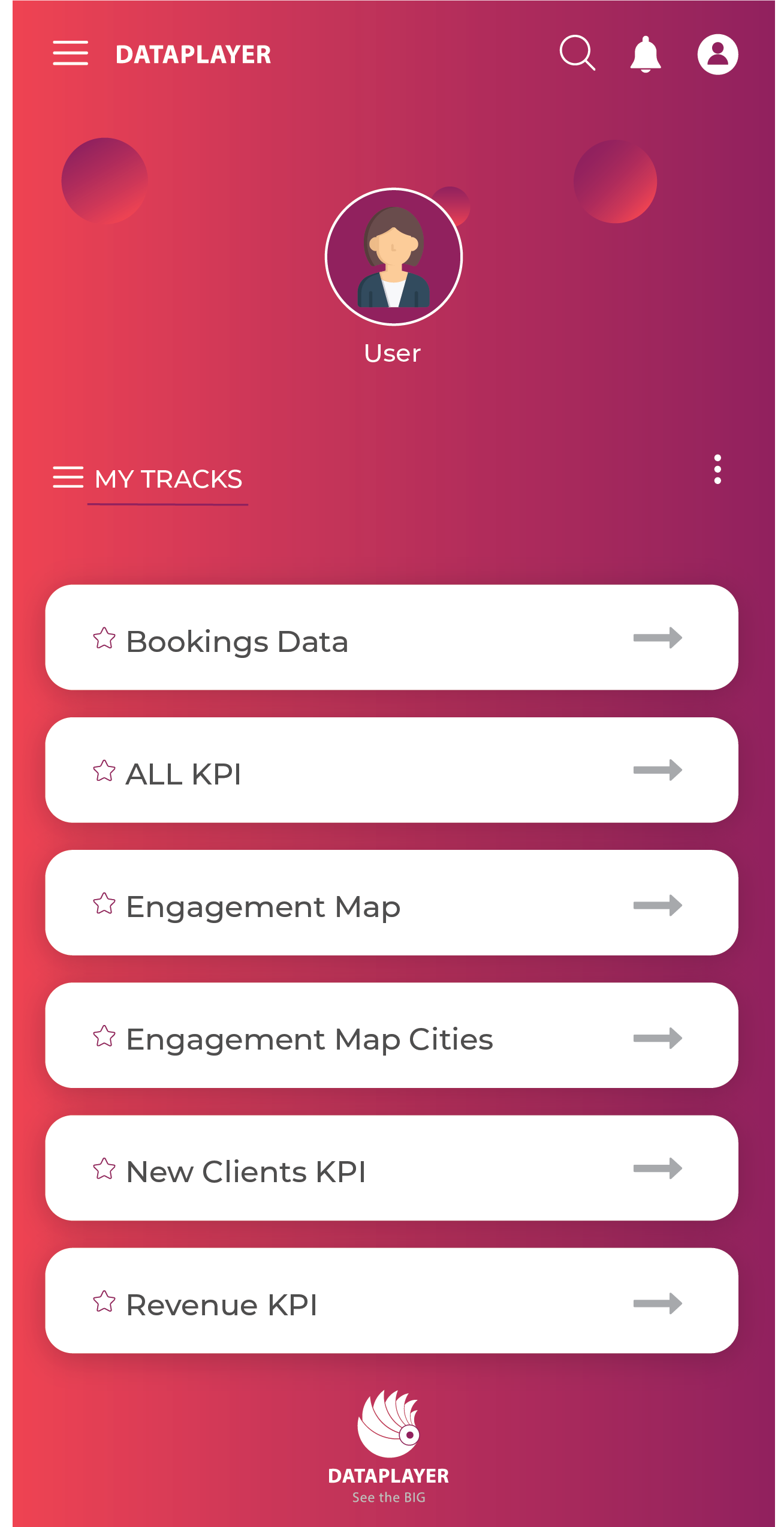This screenshot has height=1527, width=784.
Task: Open the Bookings Data track
Action: [x=391, y=638]
